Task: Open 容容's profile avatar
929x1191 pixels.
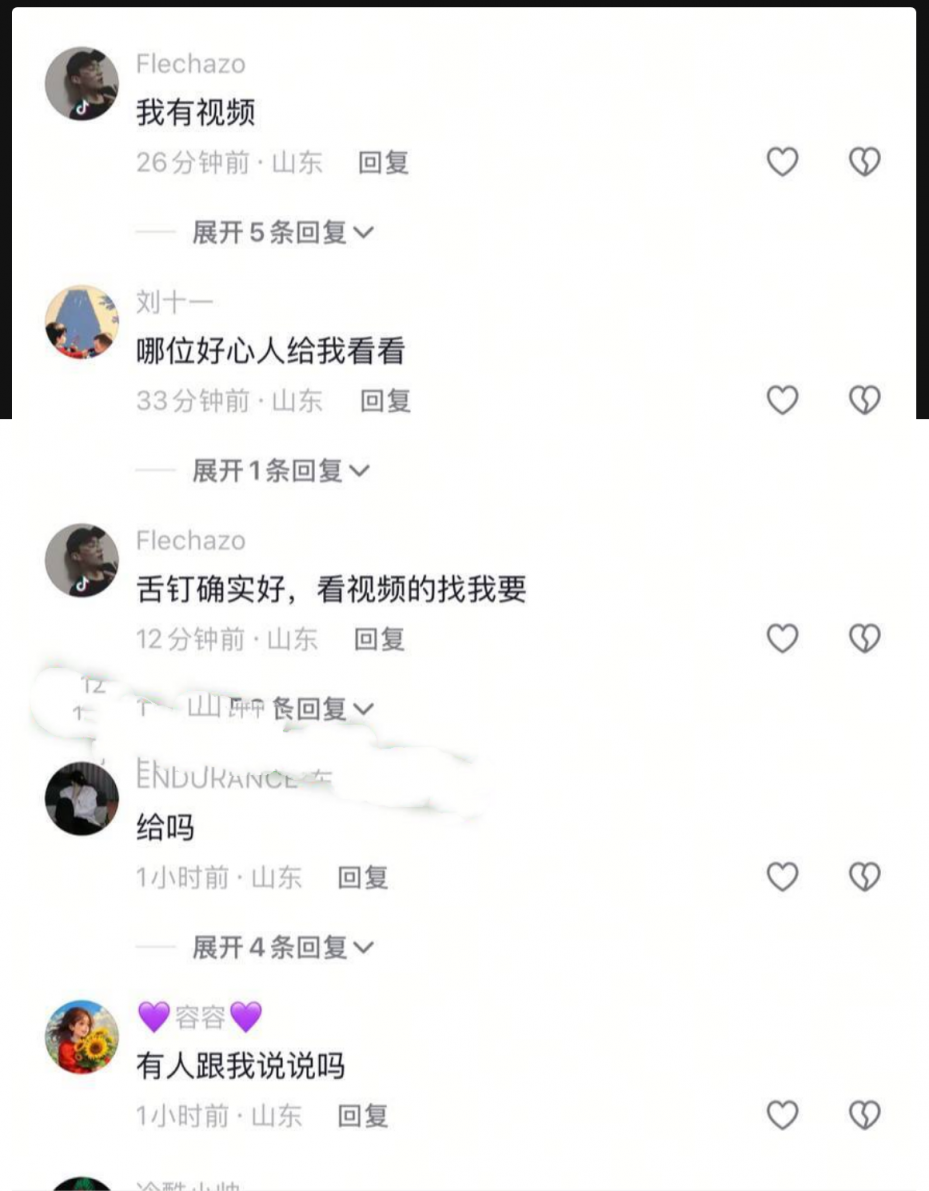Action: click(82, 1037)
